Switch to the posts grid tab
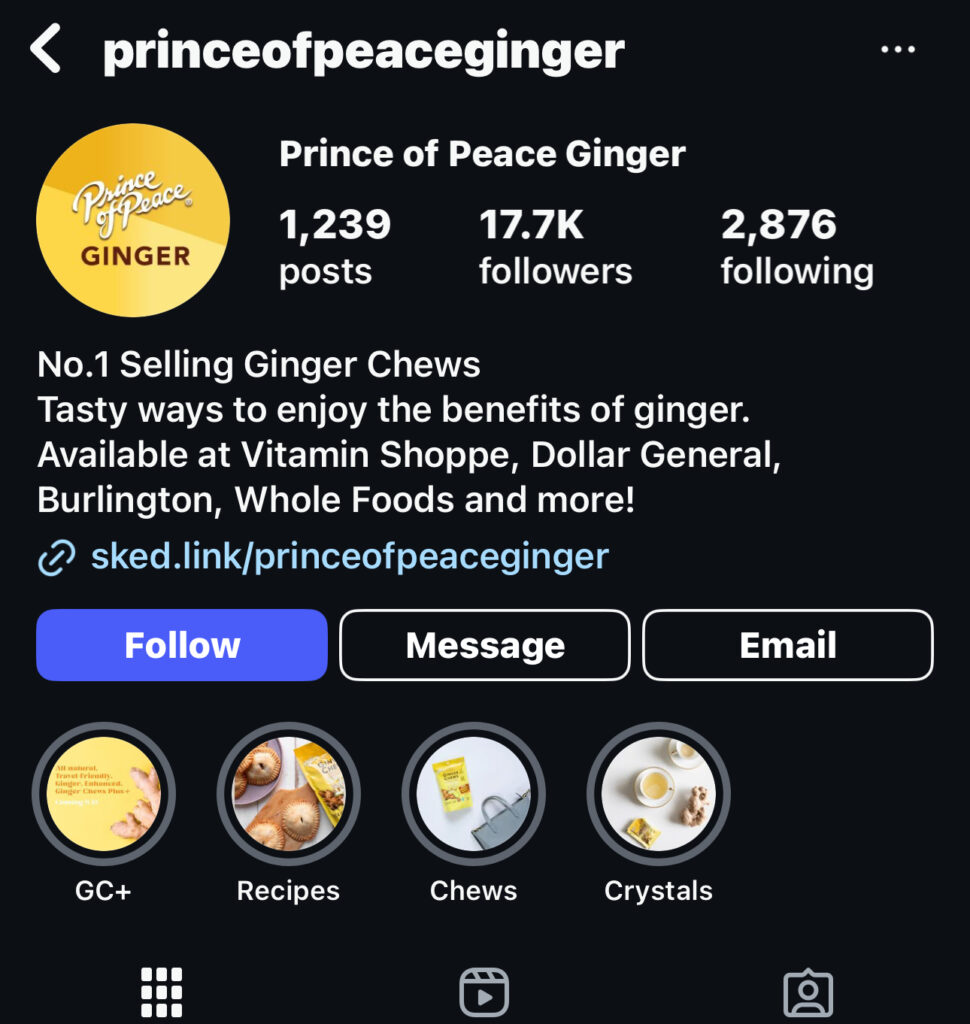Viewport: 970px width, 1024px height. click(x=161, y=991)
